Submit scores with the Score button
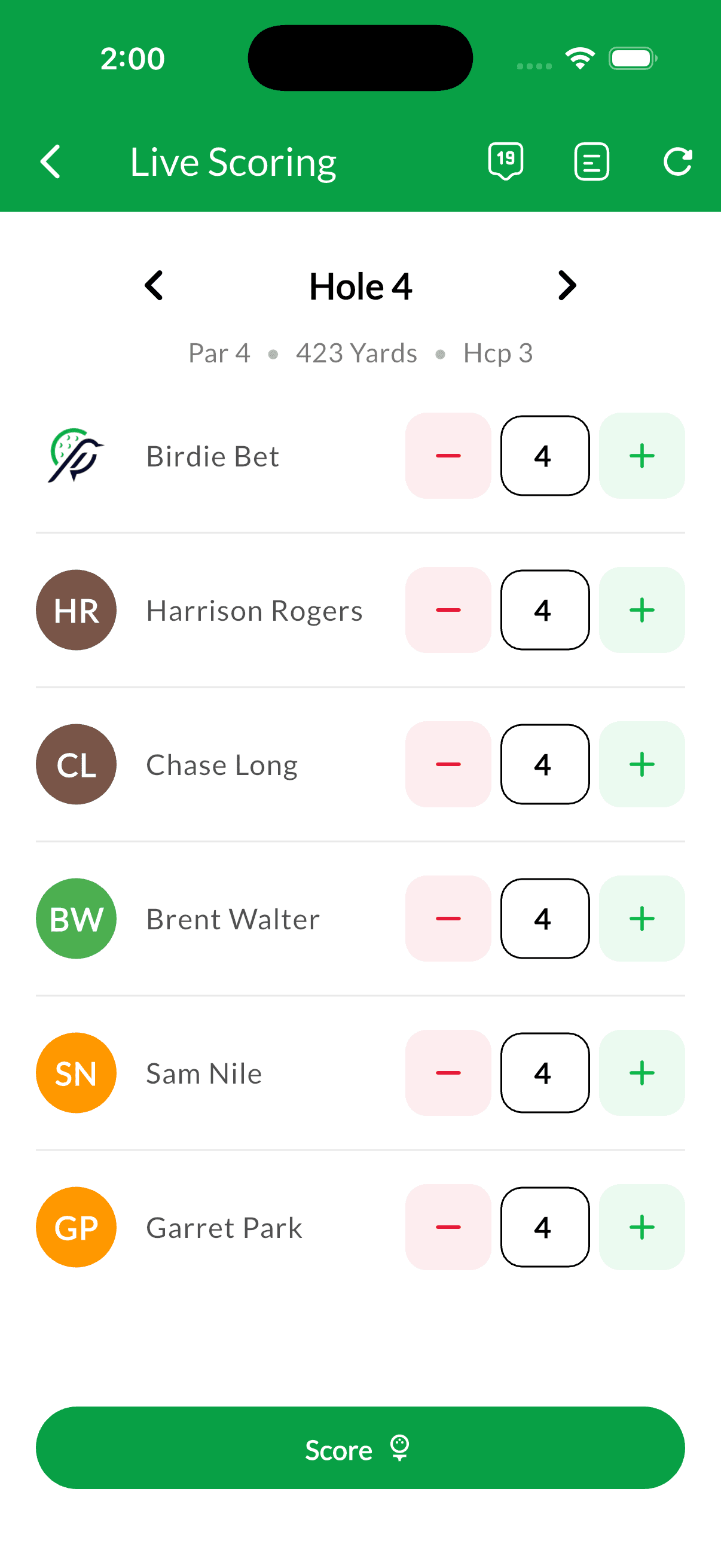 [360, 1448]
